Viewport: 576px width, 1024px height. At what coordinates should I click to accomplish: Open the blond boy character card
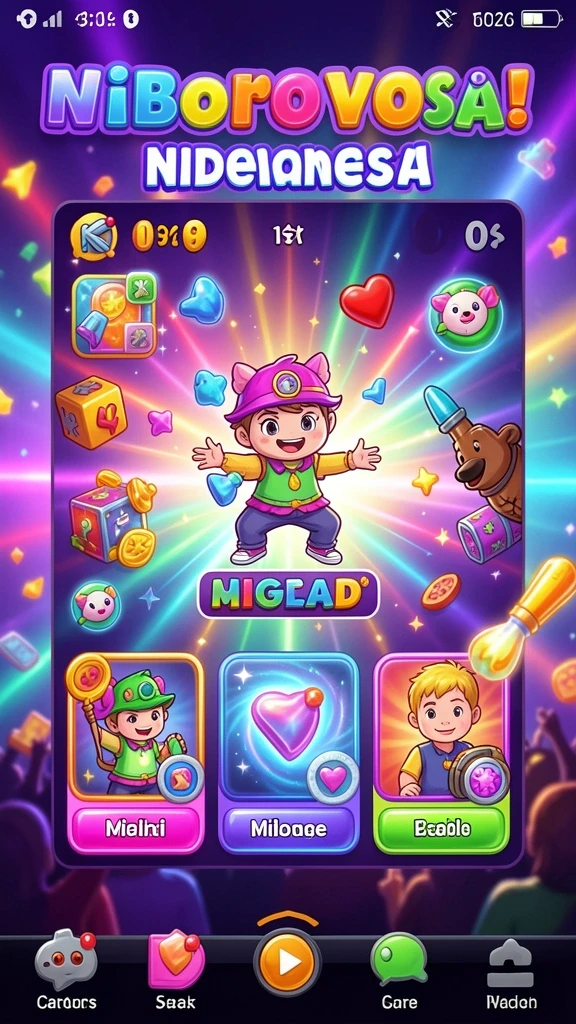tap(441, 727)
